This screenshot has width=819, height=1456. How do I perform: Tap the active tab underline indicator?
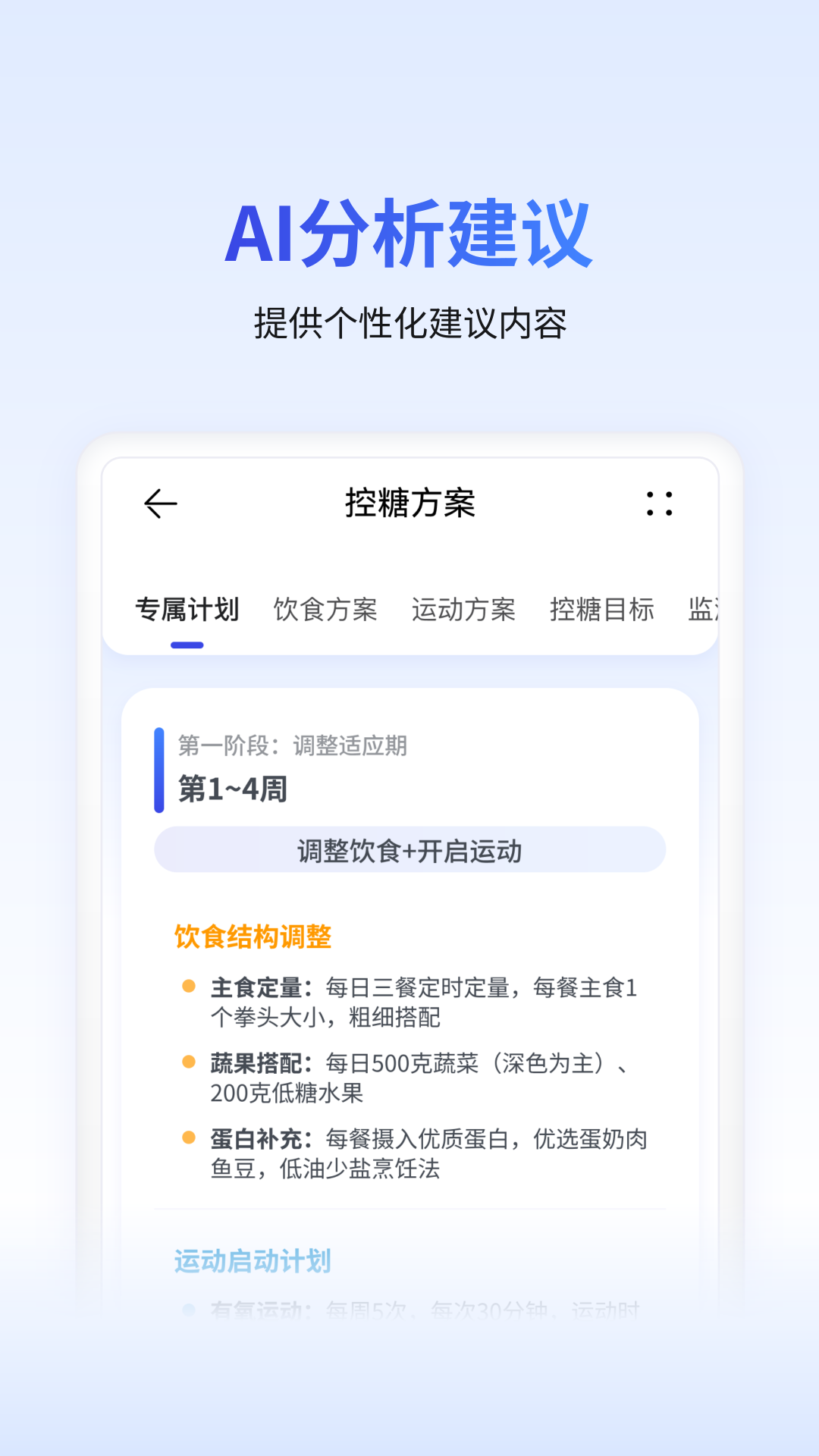pos(189,645)
